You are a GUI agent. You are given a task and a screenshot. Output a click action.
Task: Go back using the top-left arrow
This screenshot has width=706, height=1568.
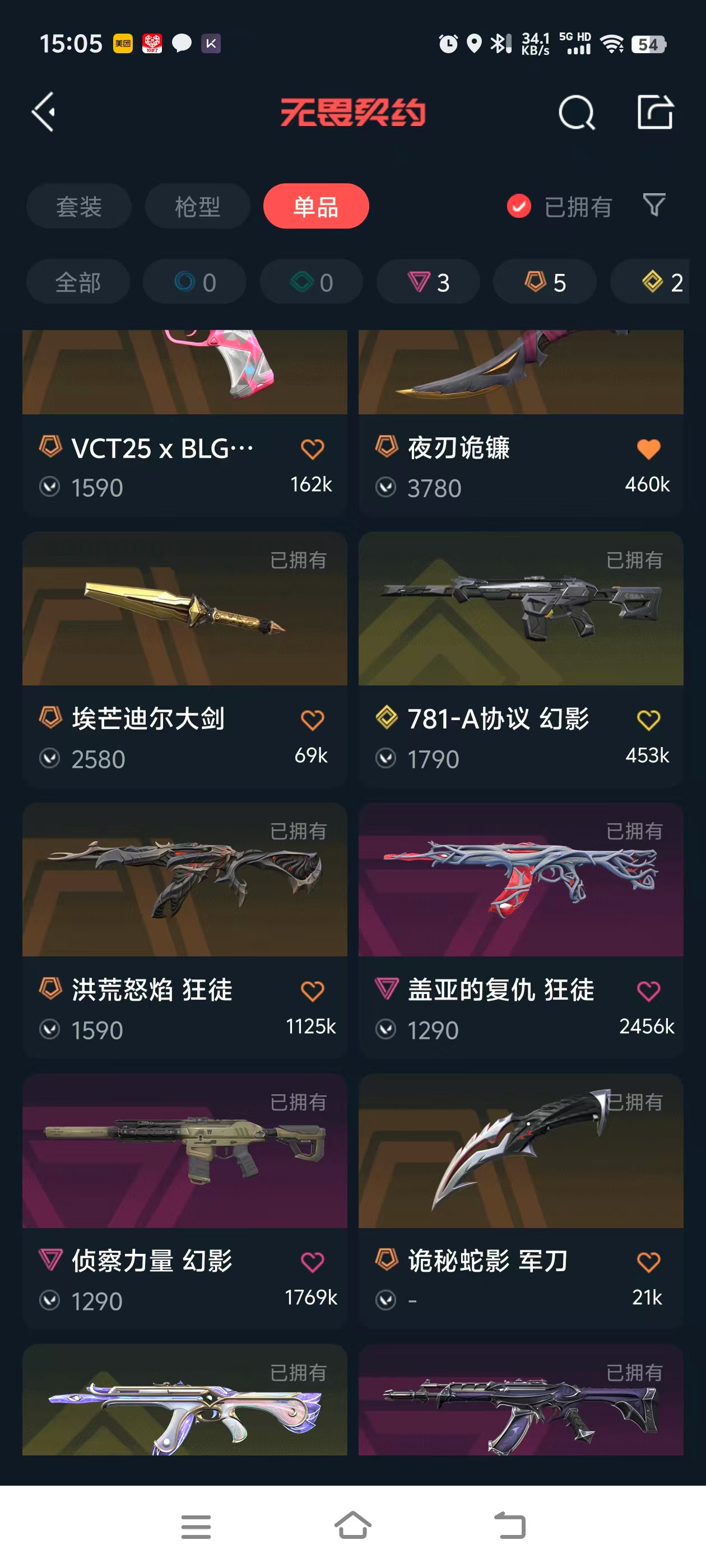(44, 112)
